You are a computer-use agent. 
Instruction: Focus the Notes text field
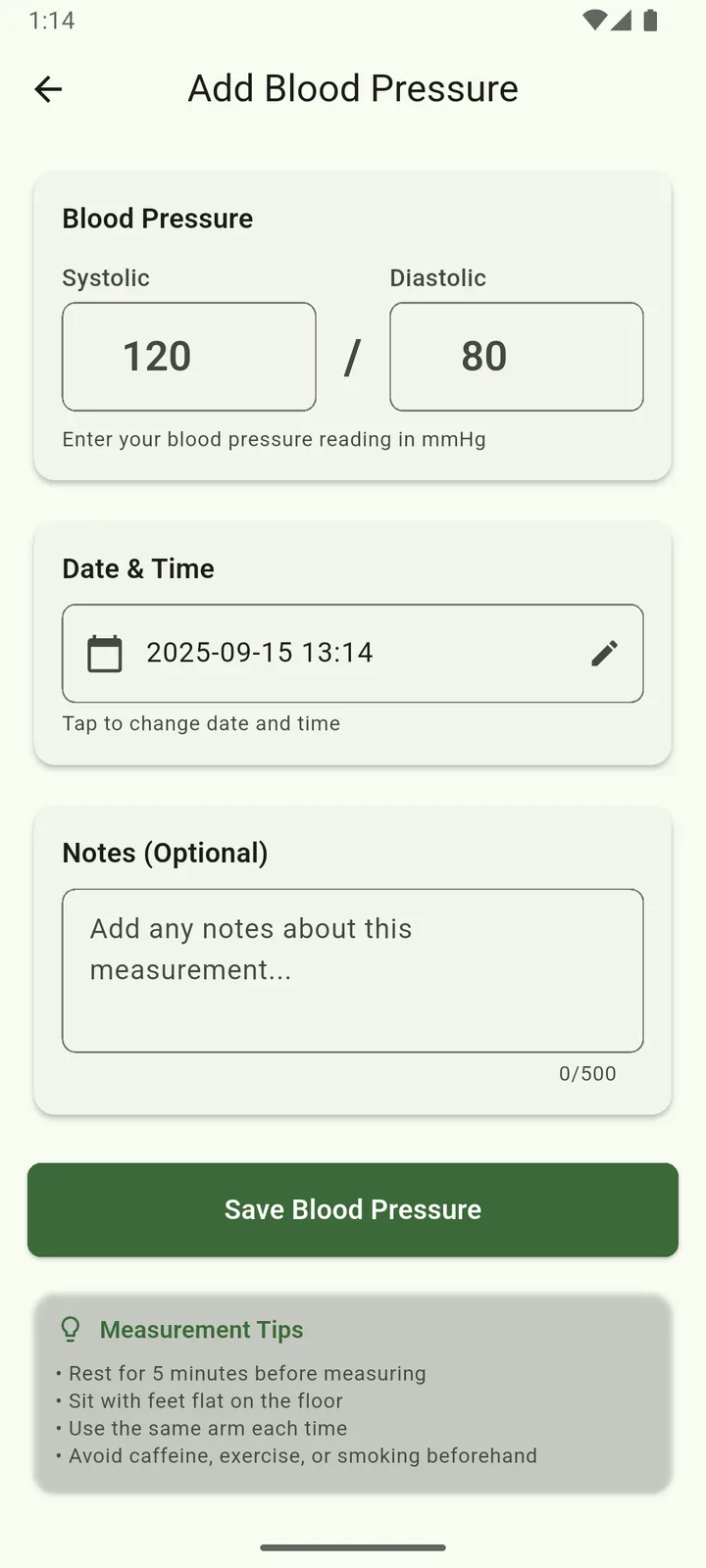click(353, 971)
